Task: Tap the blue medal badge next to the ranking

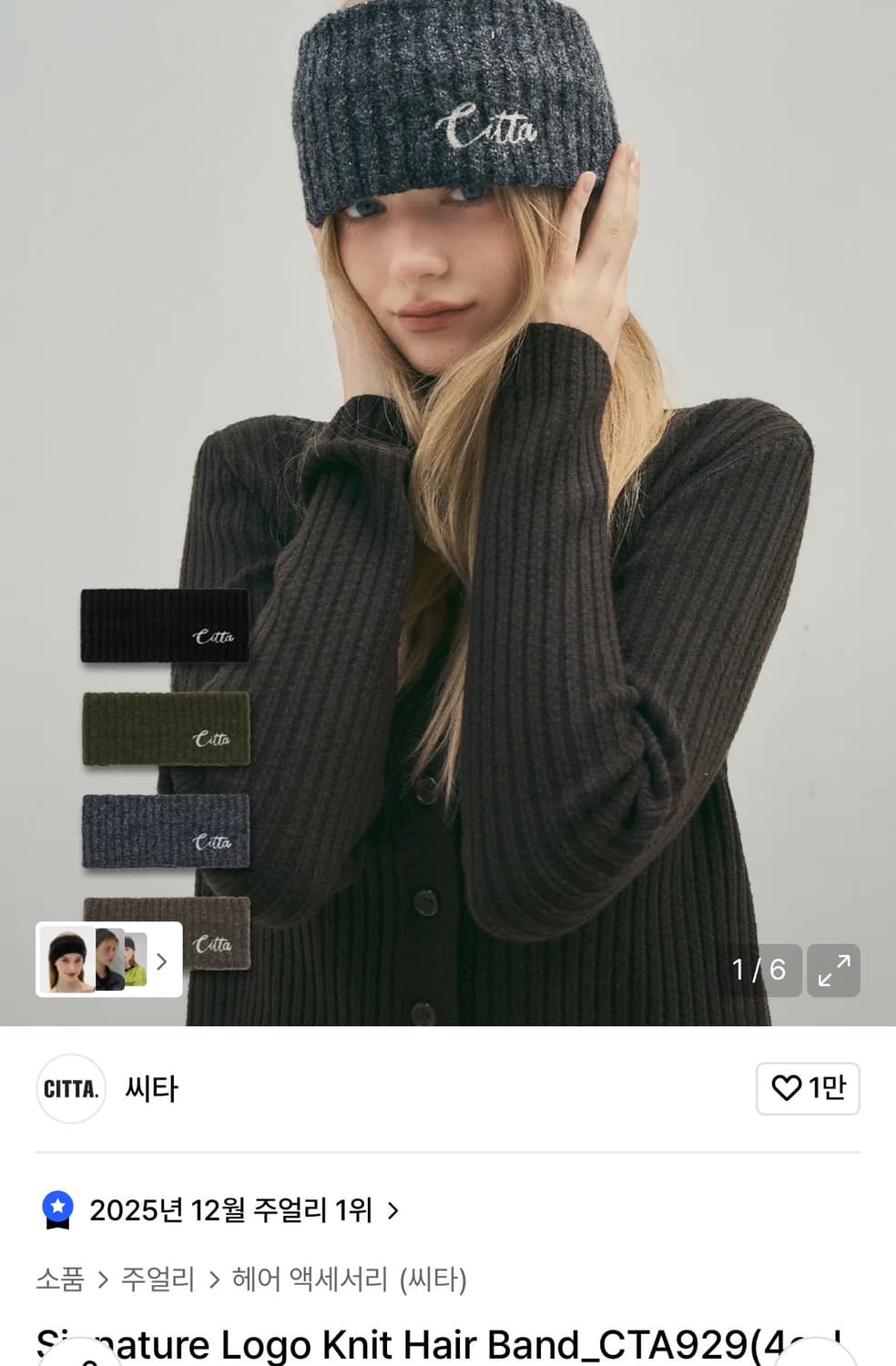Action: click(58, 1211)
